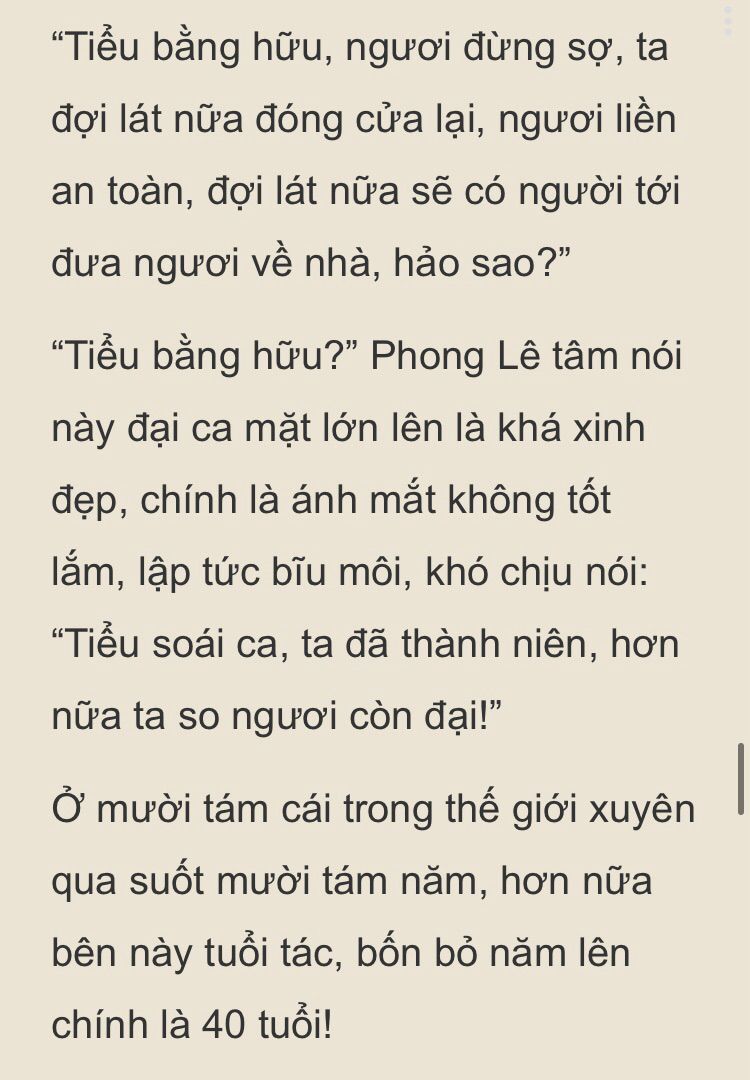This screenshot has width=750, height=1080.
Task: Tap the reading position scrollbar handle
Action: click(x=741, y=778)
